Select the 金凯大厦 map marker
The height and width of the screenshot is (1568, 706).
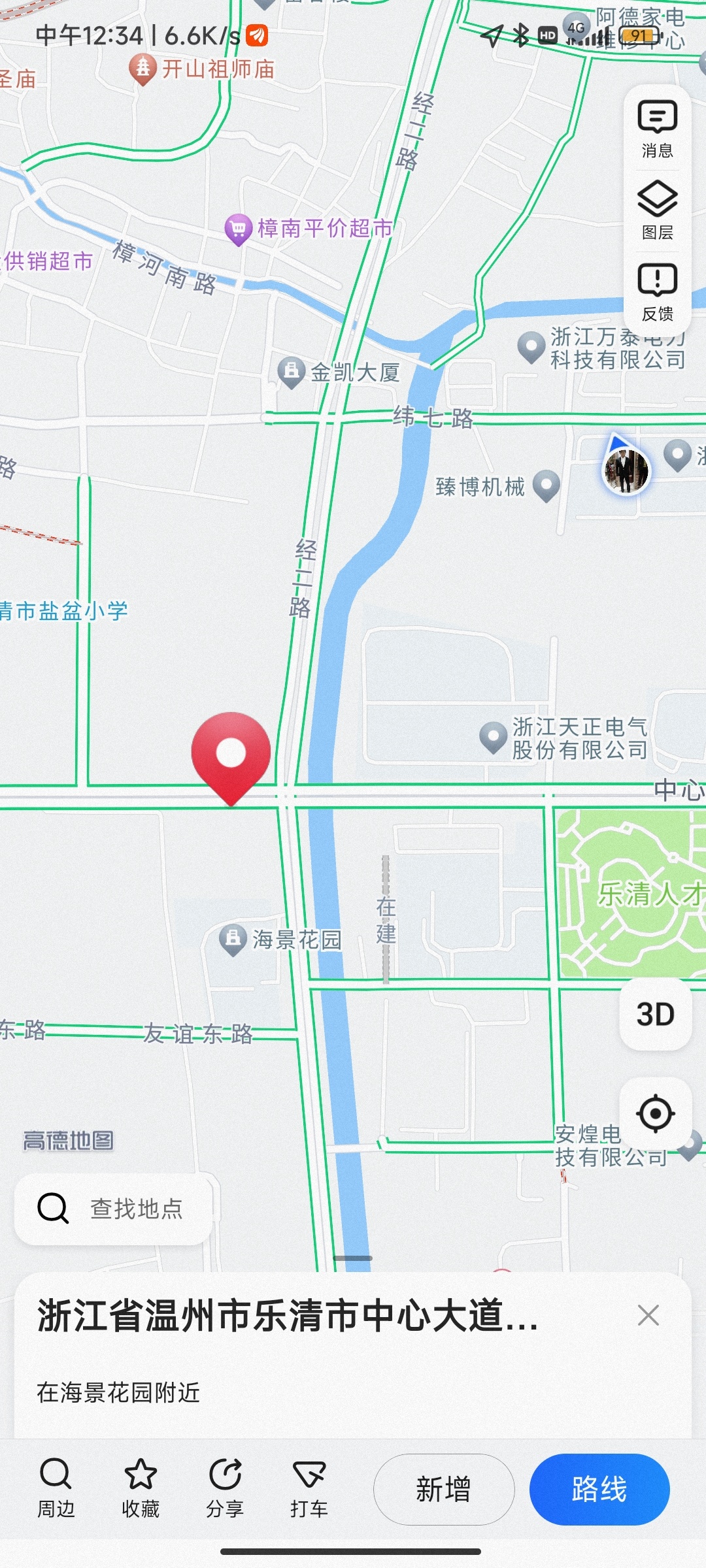[292, 372]
